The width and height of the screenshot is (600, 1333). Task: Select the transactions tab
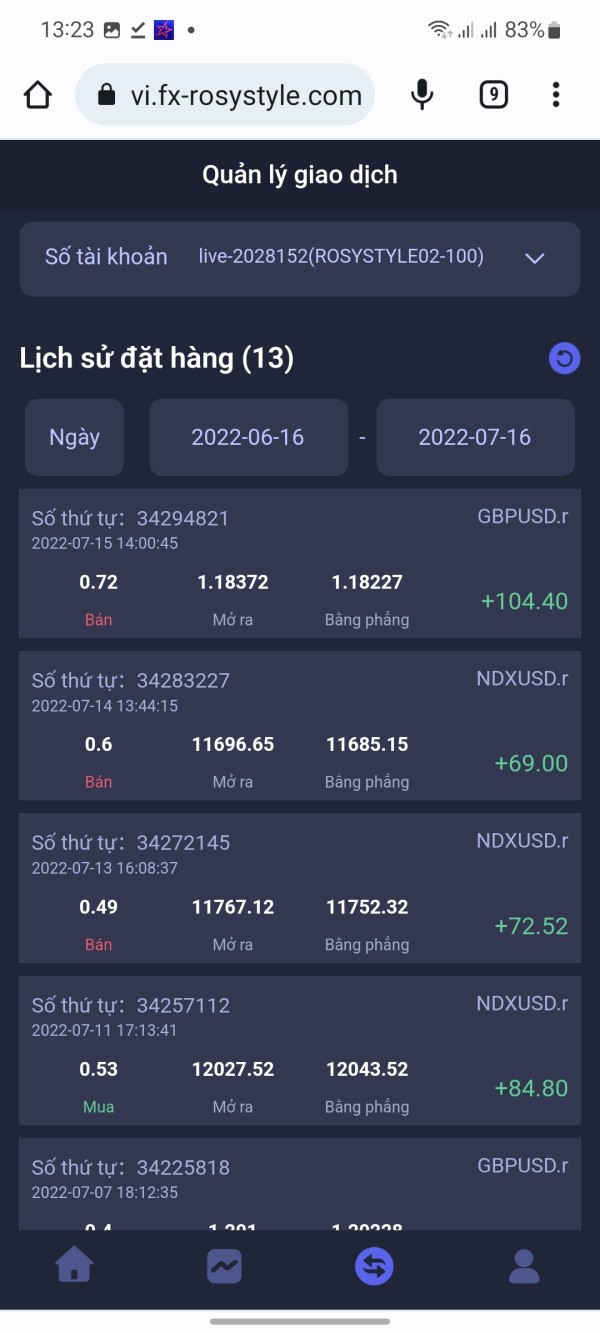click(374, 1267)
